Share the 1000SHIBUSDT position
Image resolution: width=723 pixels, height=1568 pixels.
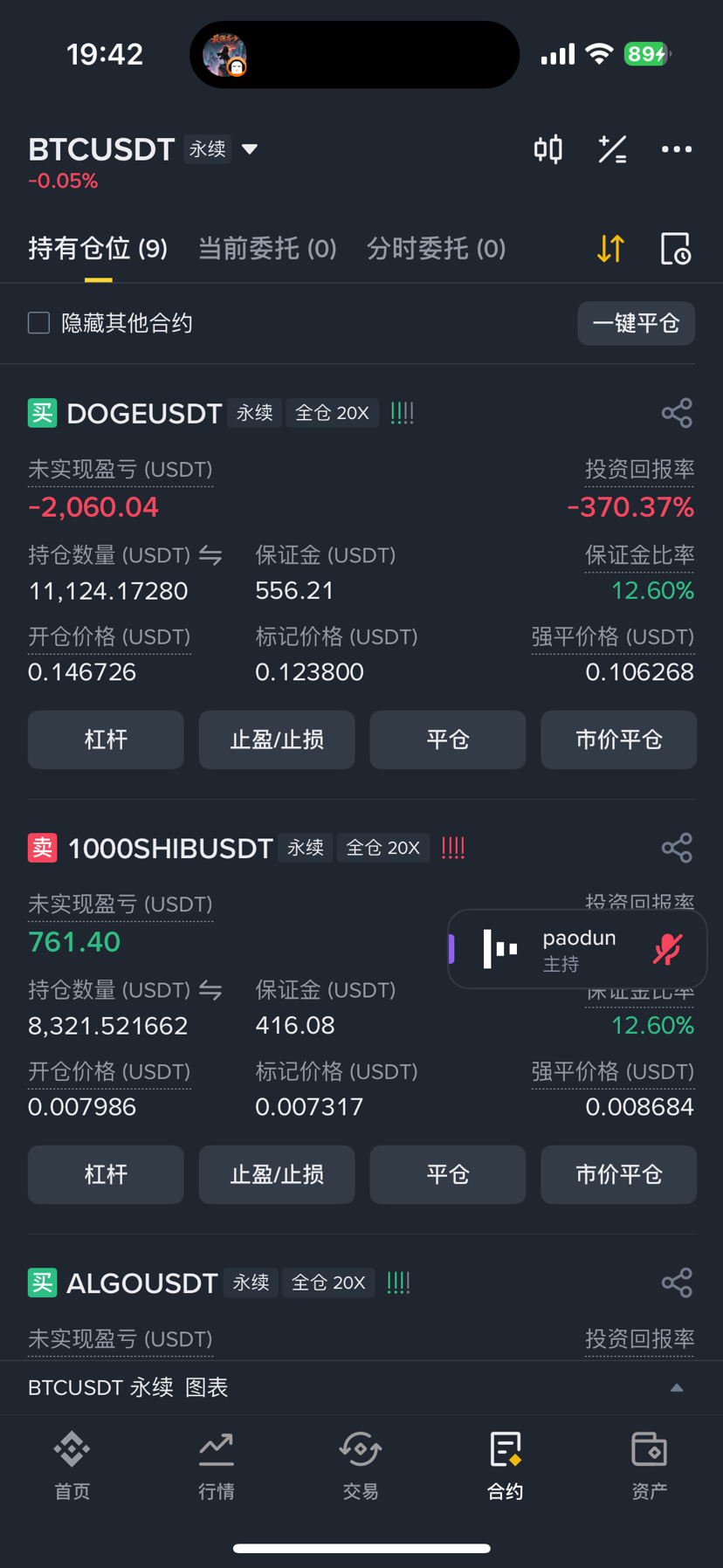coord(677,848)
